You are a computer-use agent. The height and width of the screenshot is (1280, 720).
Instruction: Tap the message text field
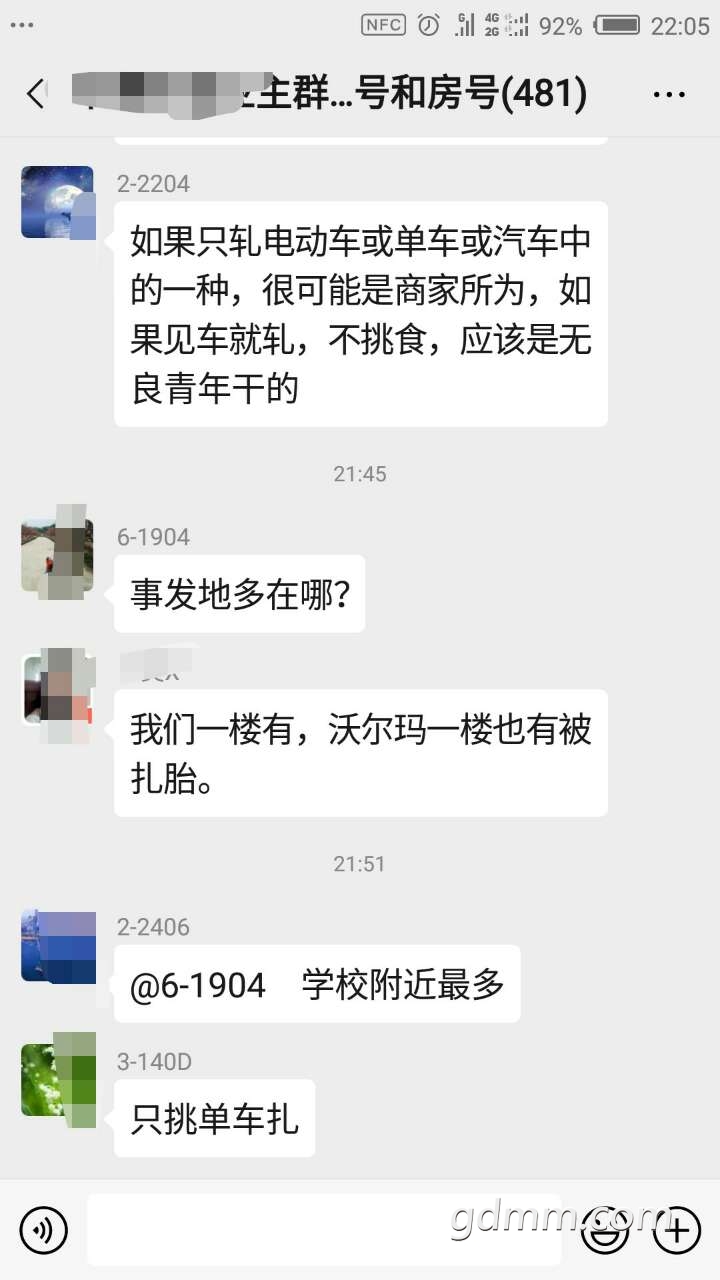324,1228
